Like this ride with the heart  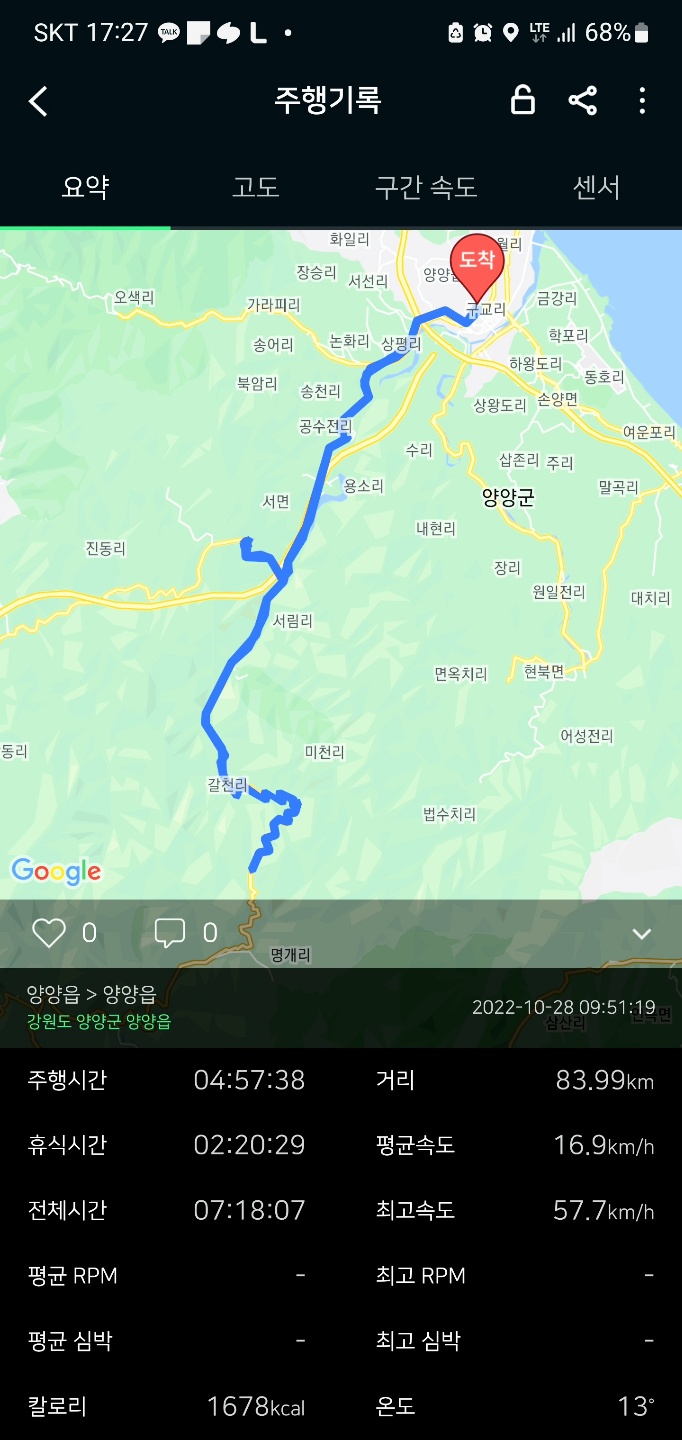click(49, 933)
